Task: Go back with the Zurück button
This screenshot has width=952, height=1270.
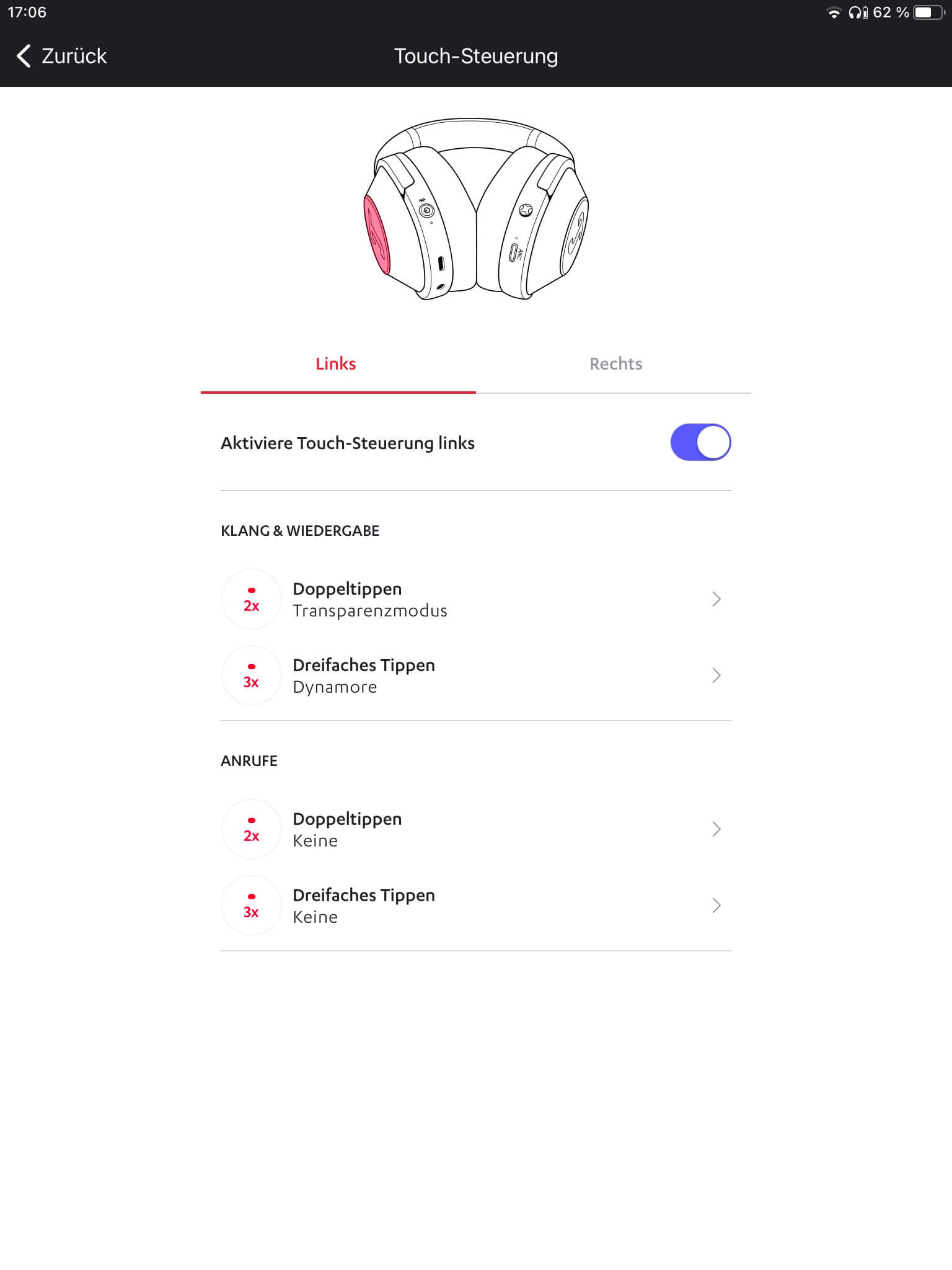Action: tap(62, 56)
